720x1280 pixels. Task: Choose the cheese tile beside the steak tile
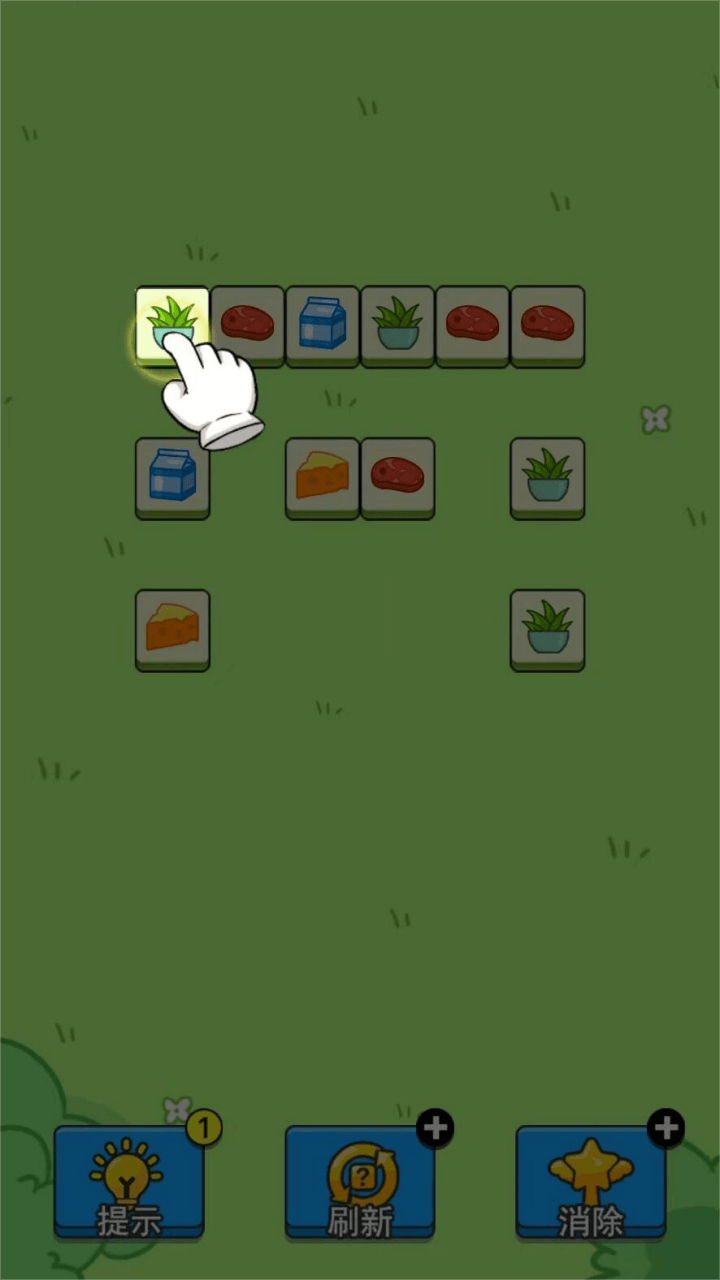(x=322, y=476)
